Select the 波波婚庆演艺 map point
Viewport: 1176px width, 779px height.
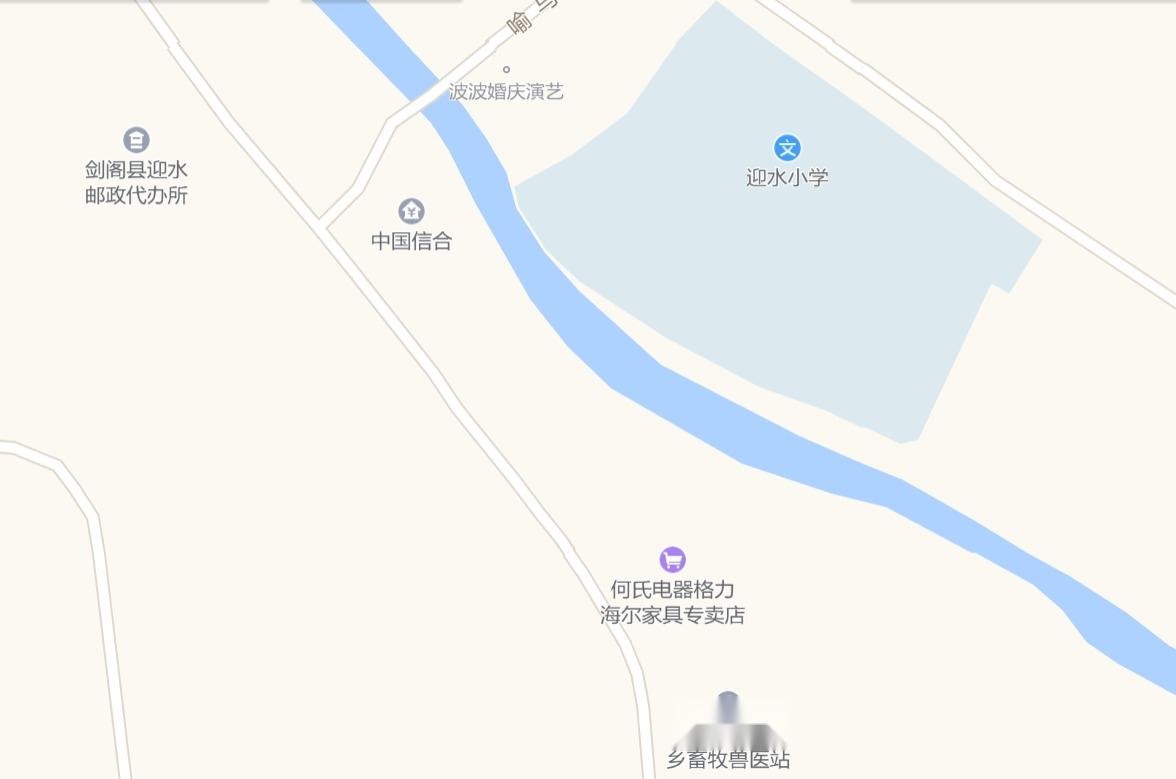[x=506, y=70]
